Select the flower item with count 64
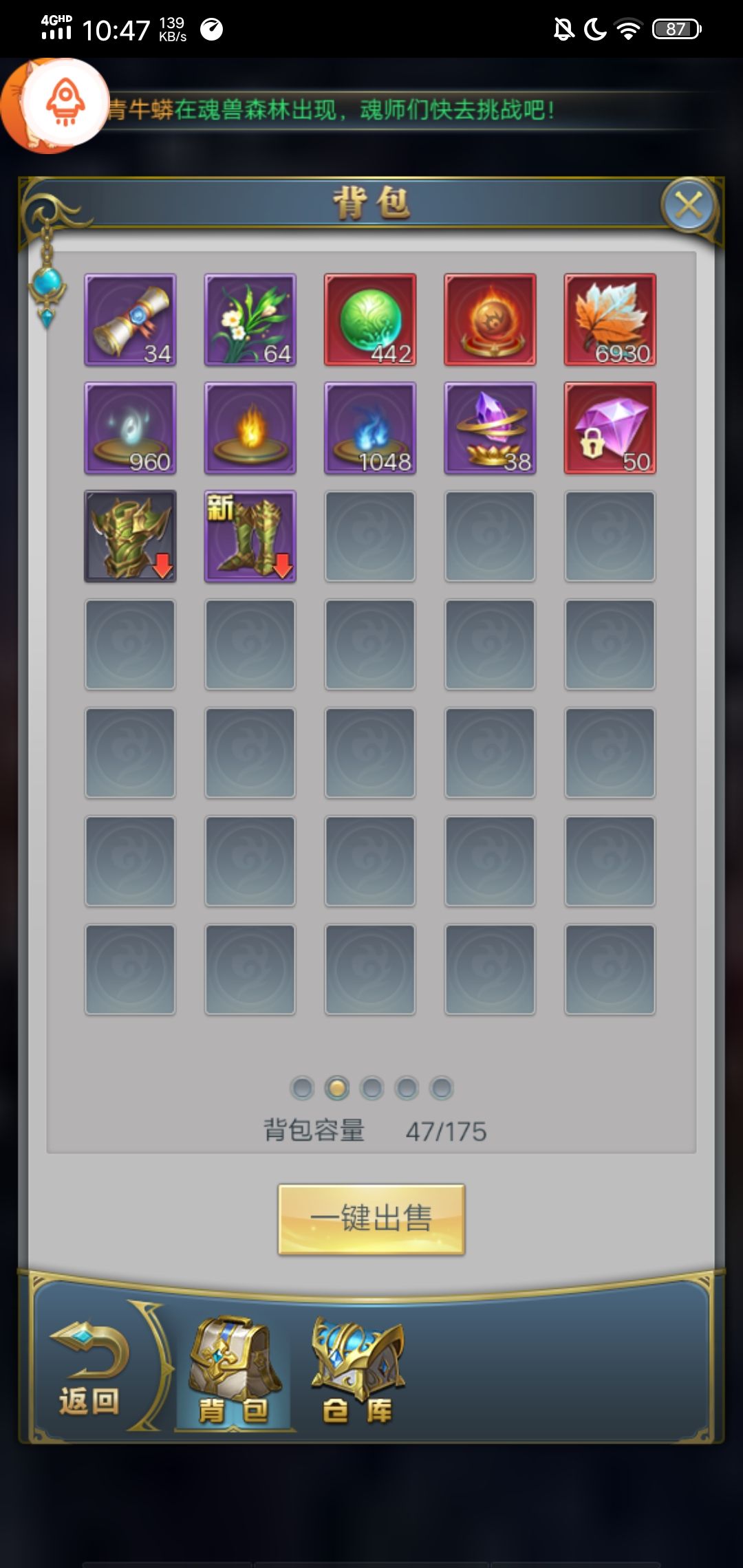This screenshot has height=1568, width=743. (250, 320)
